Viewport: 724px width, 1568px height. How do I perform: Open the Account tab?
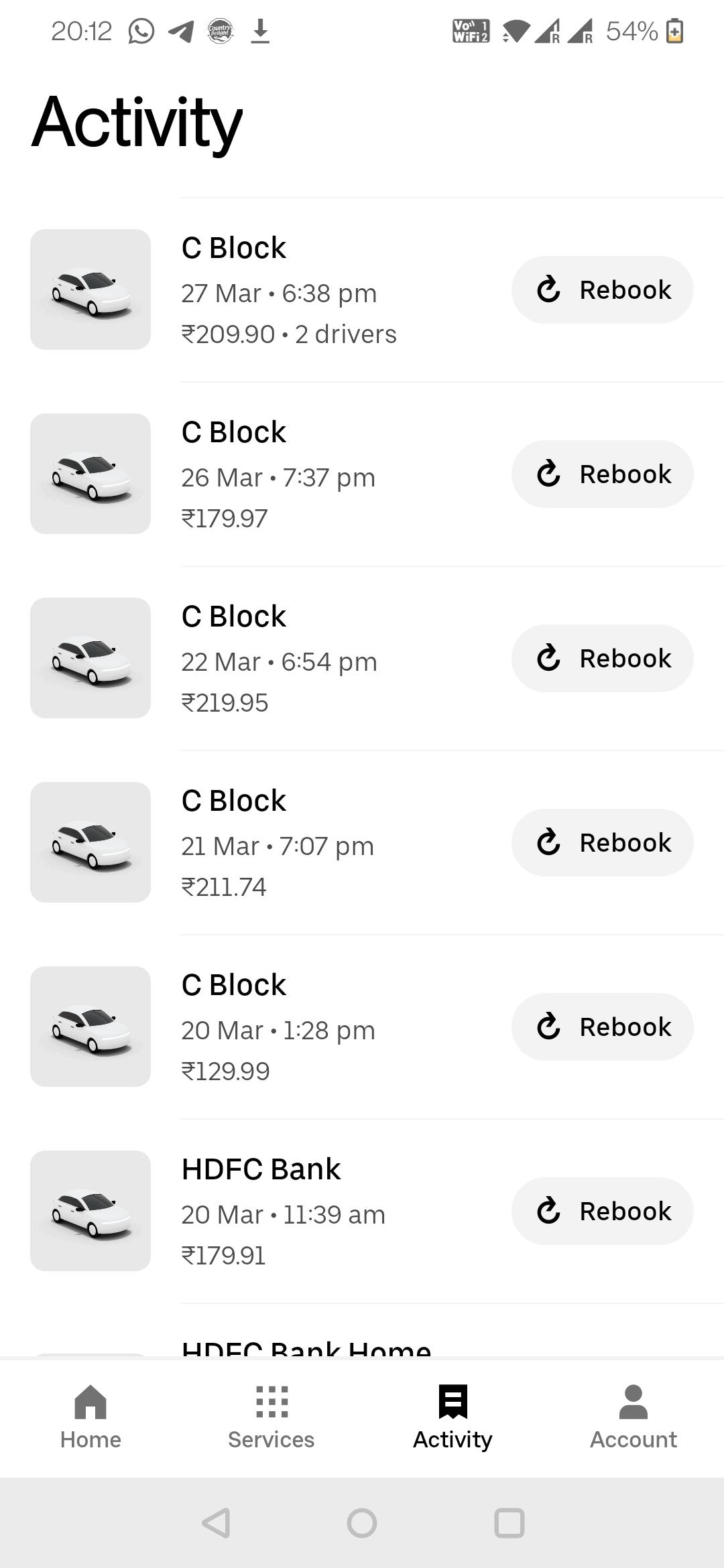point(633,1417)
